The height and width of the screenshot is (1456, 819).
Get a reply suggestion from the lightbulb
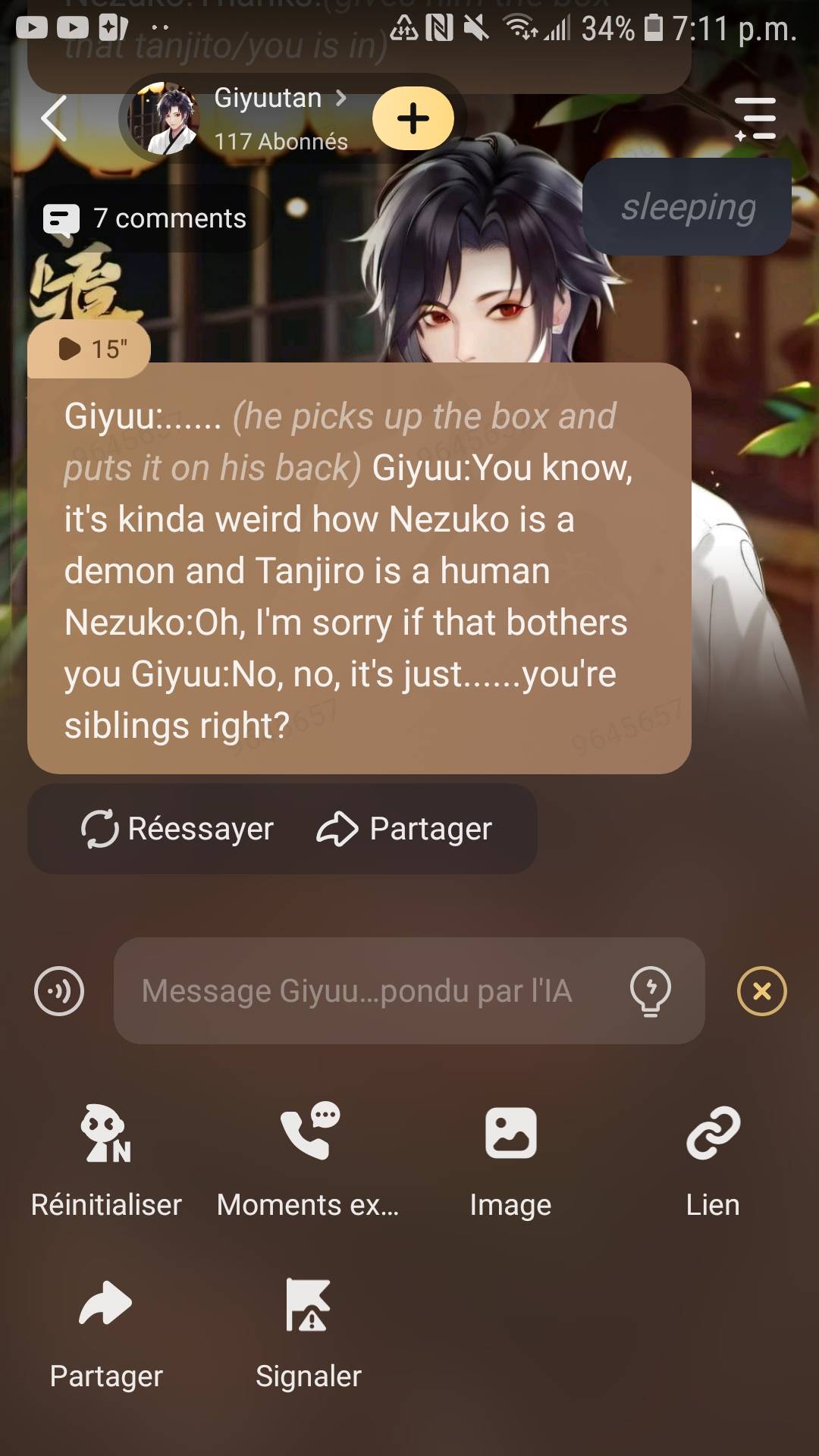(651, 990)
